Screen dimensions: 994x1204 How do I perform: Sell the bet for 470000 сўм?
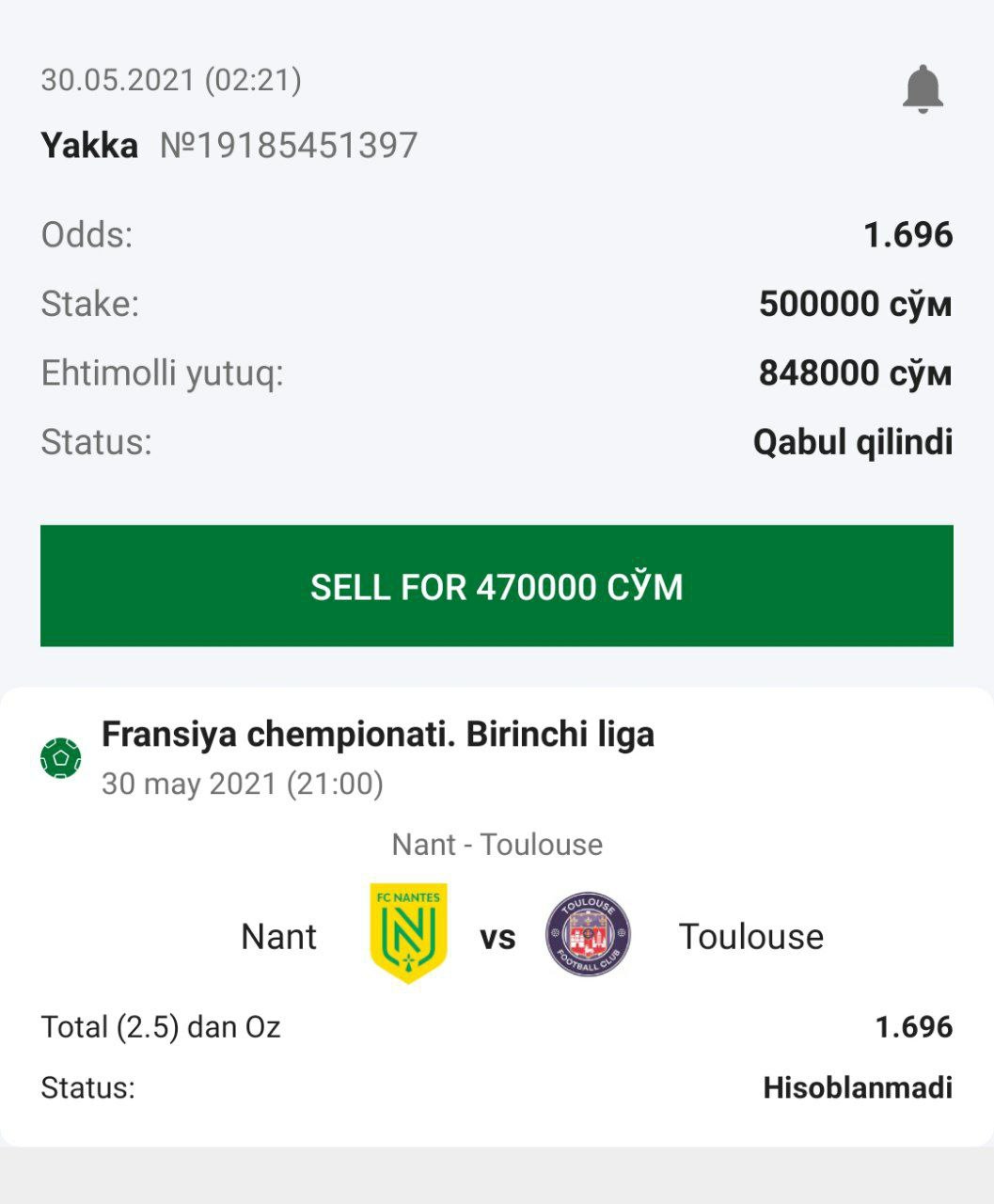click(497, 586)
